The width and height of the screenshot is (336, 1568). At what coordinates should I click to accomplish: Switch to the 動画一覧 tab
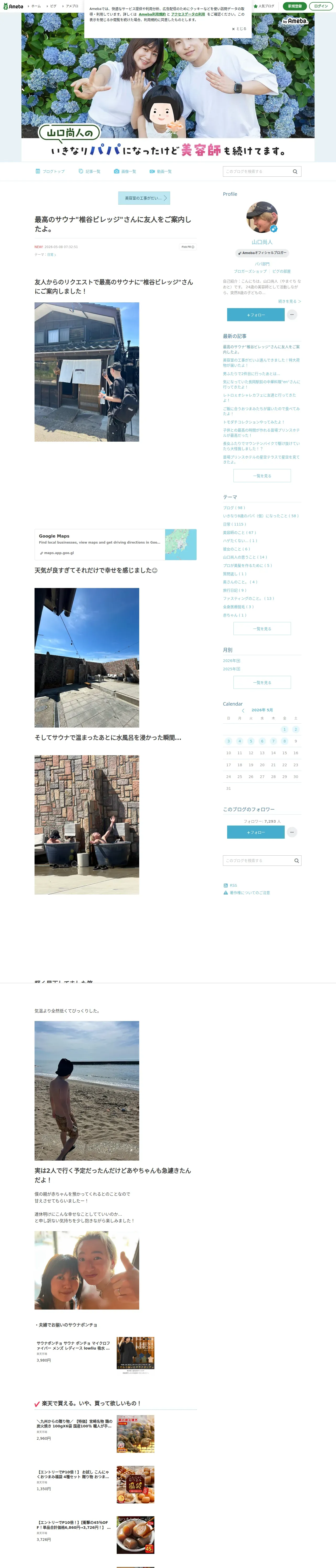point(160,172)
